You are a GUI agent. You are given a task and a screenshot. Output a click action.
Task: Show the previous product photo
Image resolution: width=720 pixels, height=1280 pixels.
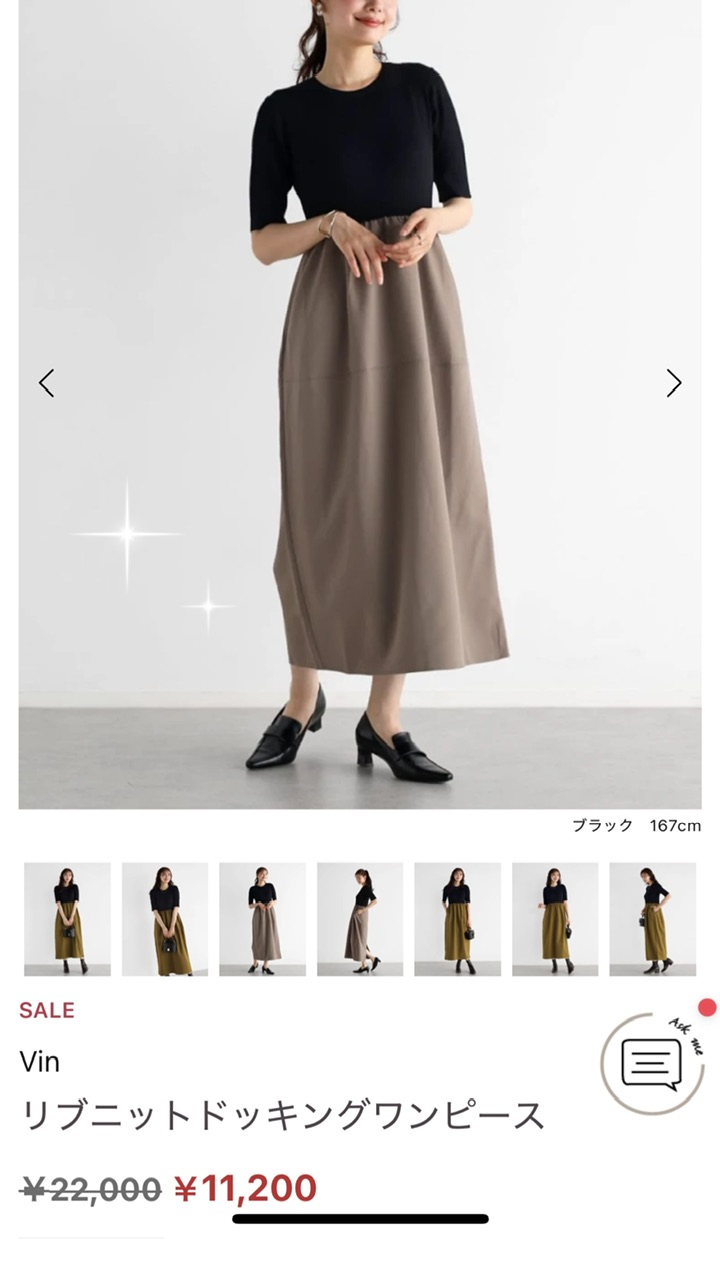46,383
